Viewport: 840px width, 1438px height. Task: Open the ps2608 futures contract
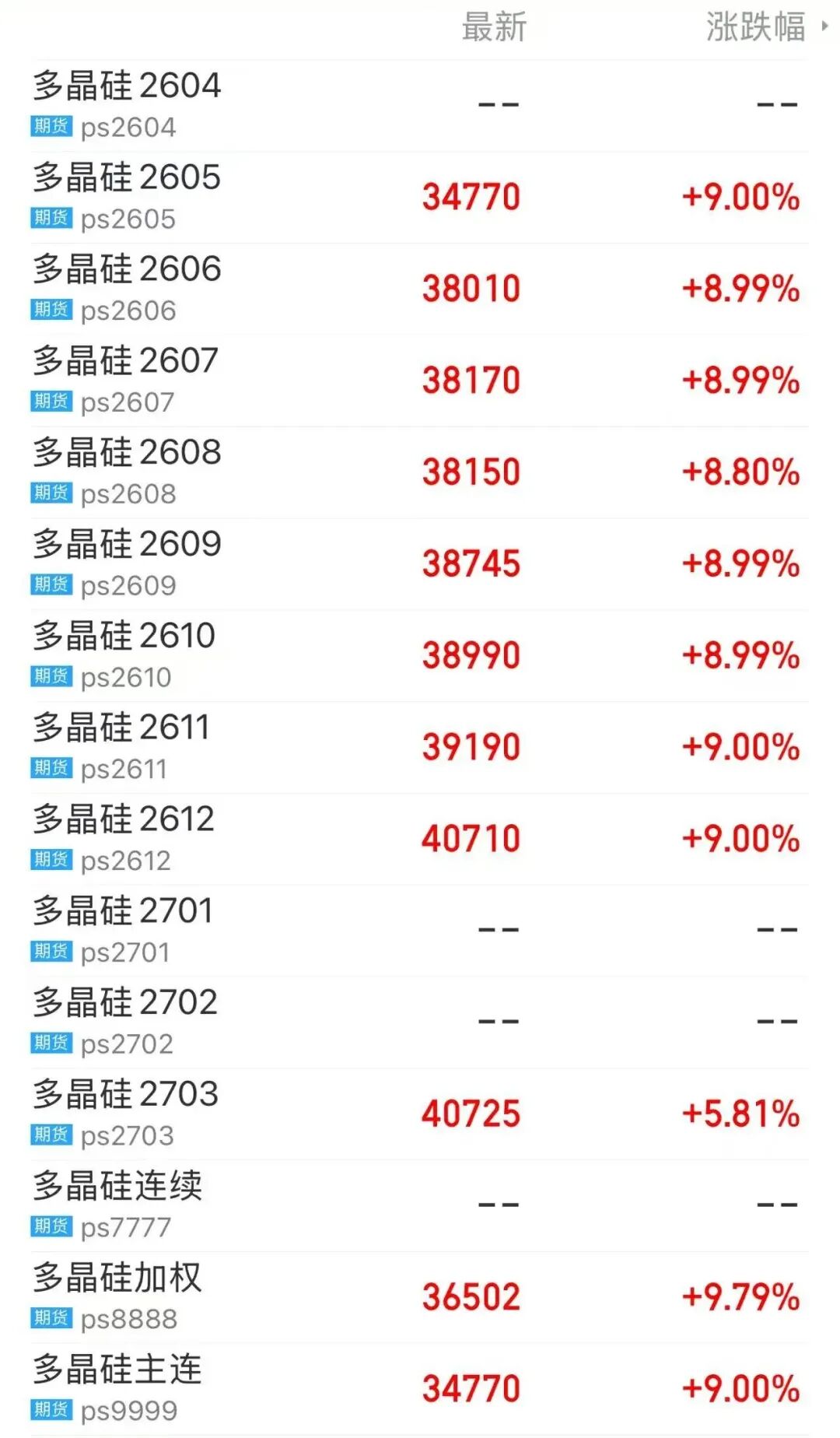[x=127, y=472]
